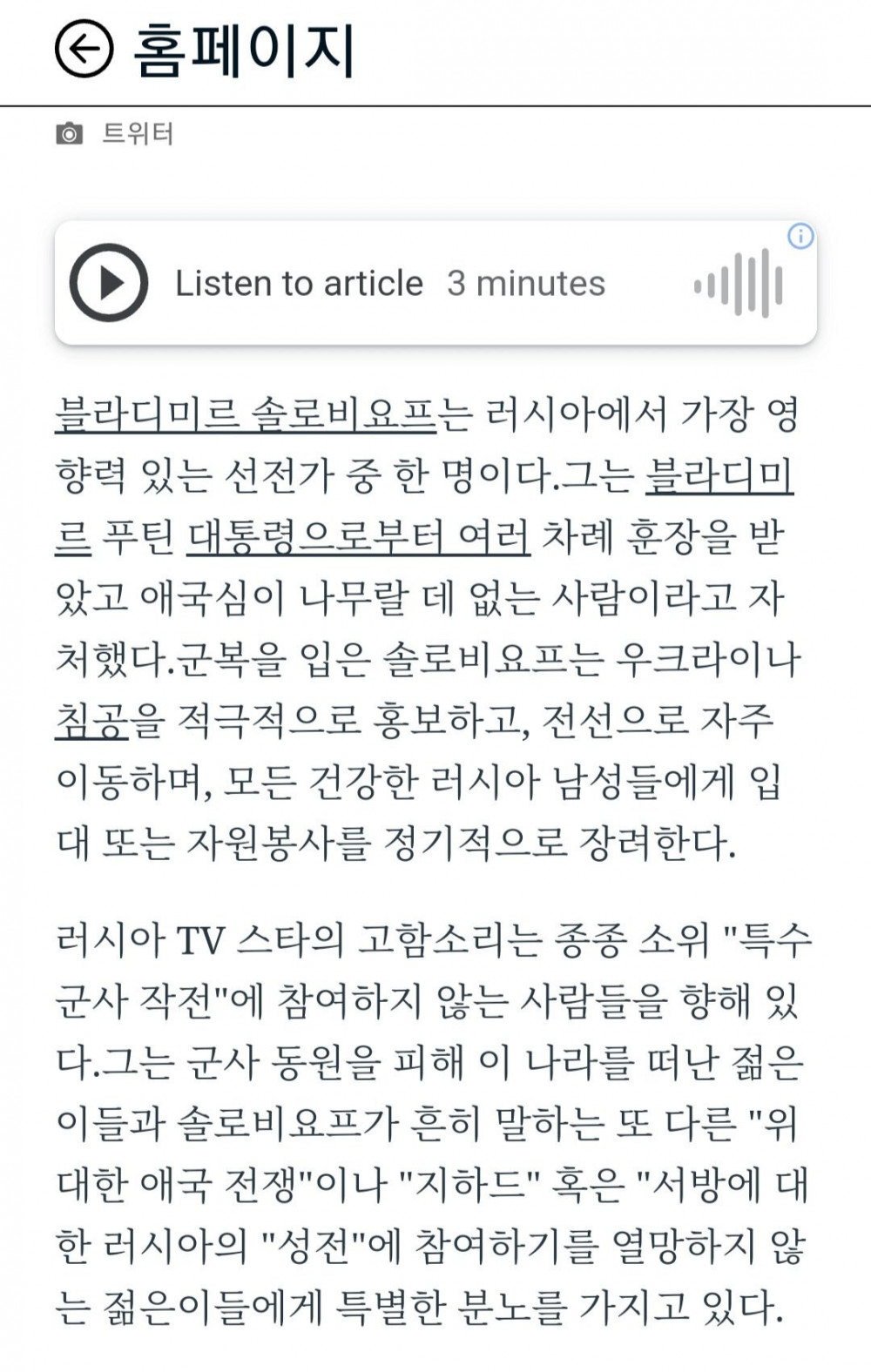The image size is (871, 1372).
Task: Go back using the arrow beside 홈페이지
Action: (84, 50)
